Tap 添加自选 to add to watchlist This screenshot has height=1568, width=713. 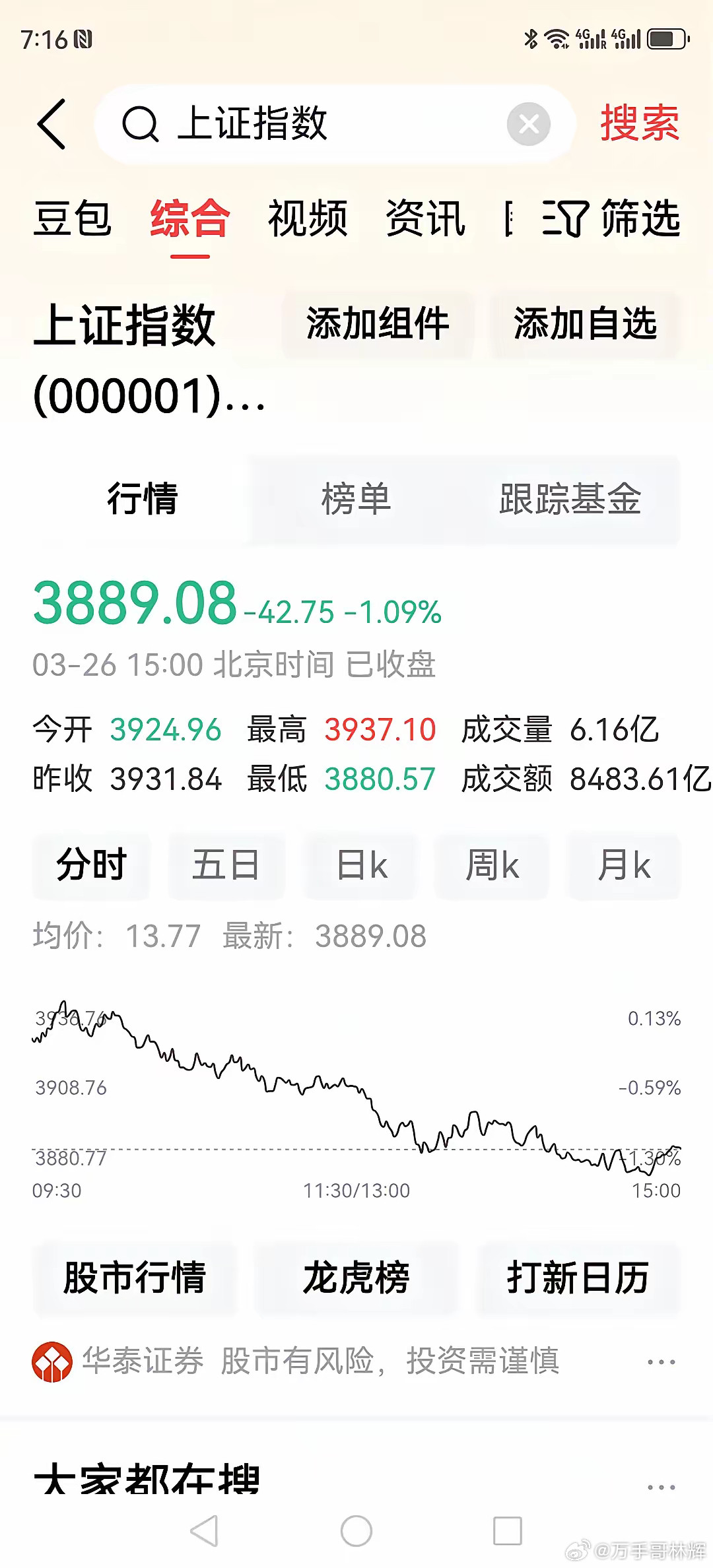point(584,324)
